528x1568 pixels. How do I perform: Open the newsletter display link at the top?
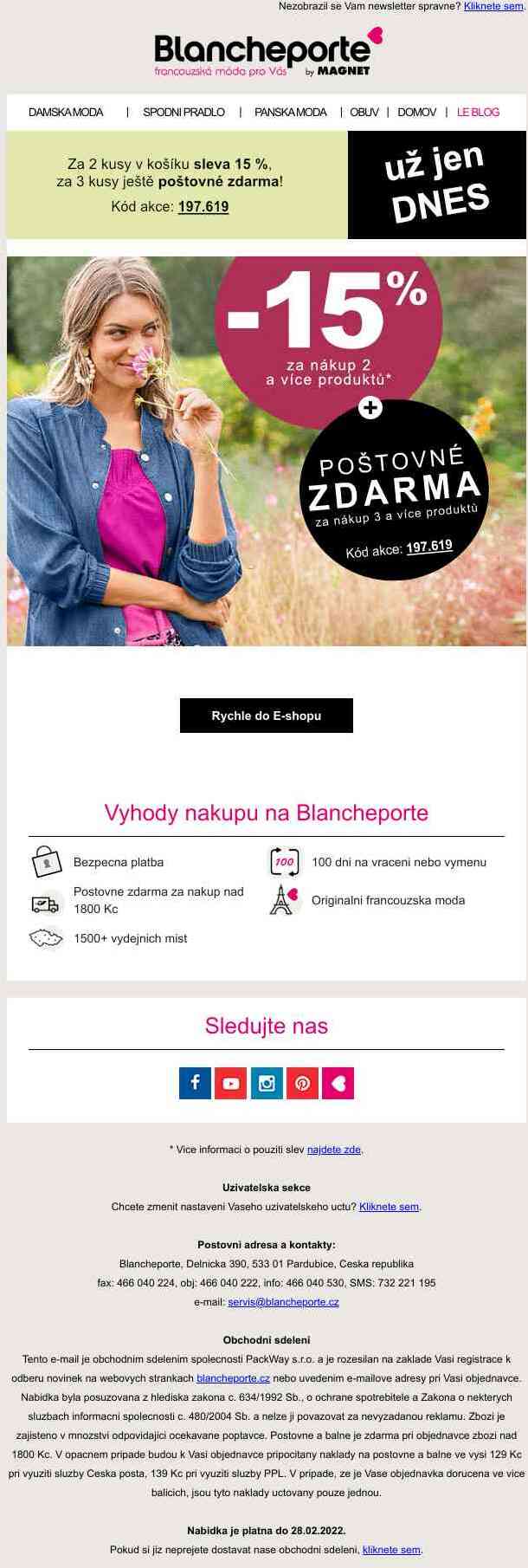tap(493, 6)
